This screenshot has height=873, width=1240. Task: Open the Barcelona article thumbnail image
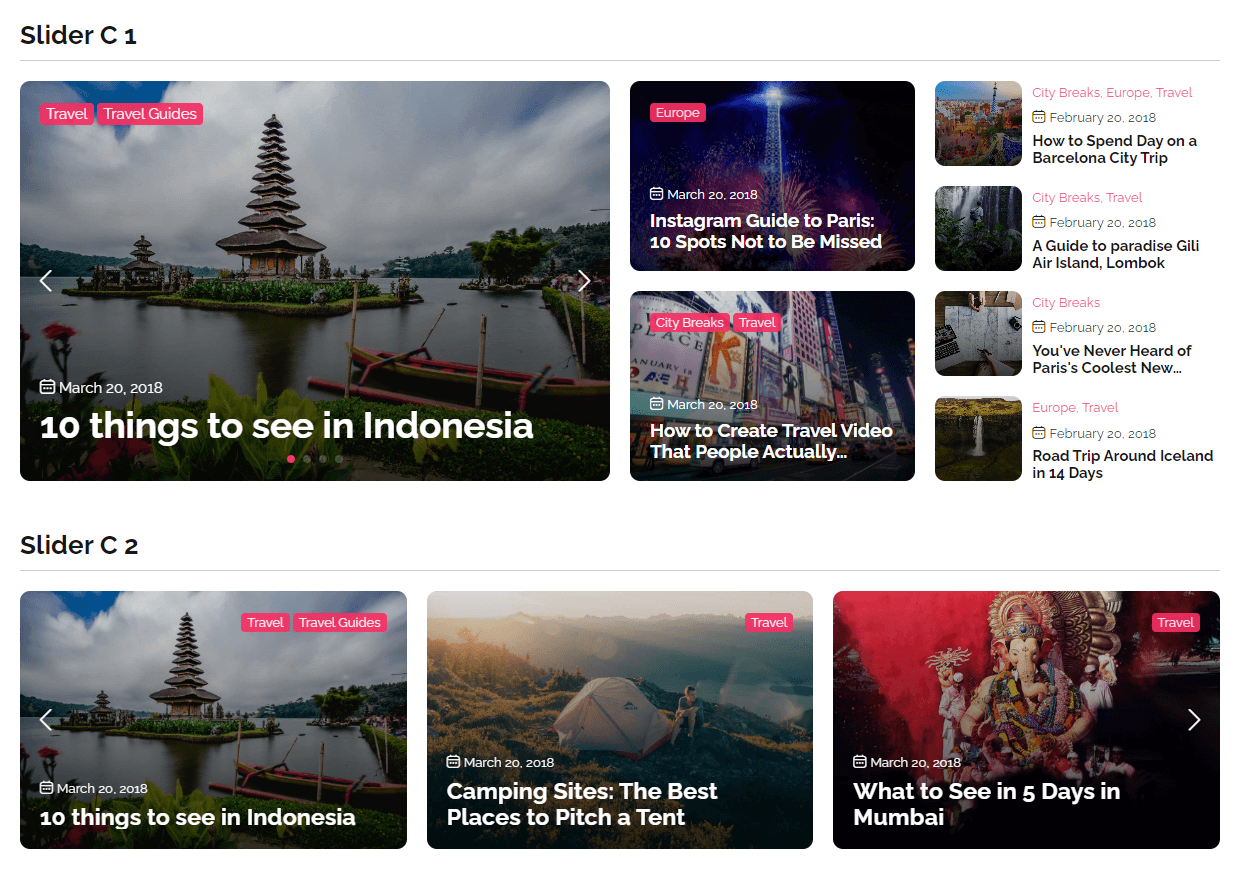tap(978, 123)
